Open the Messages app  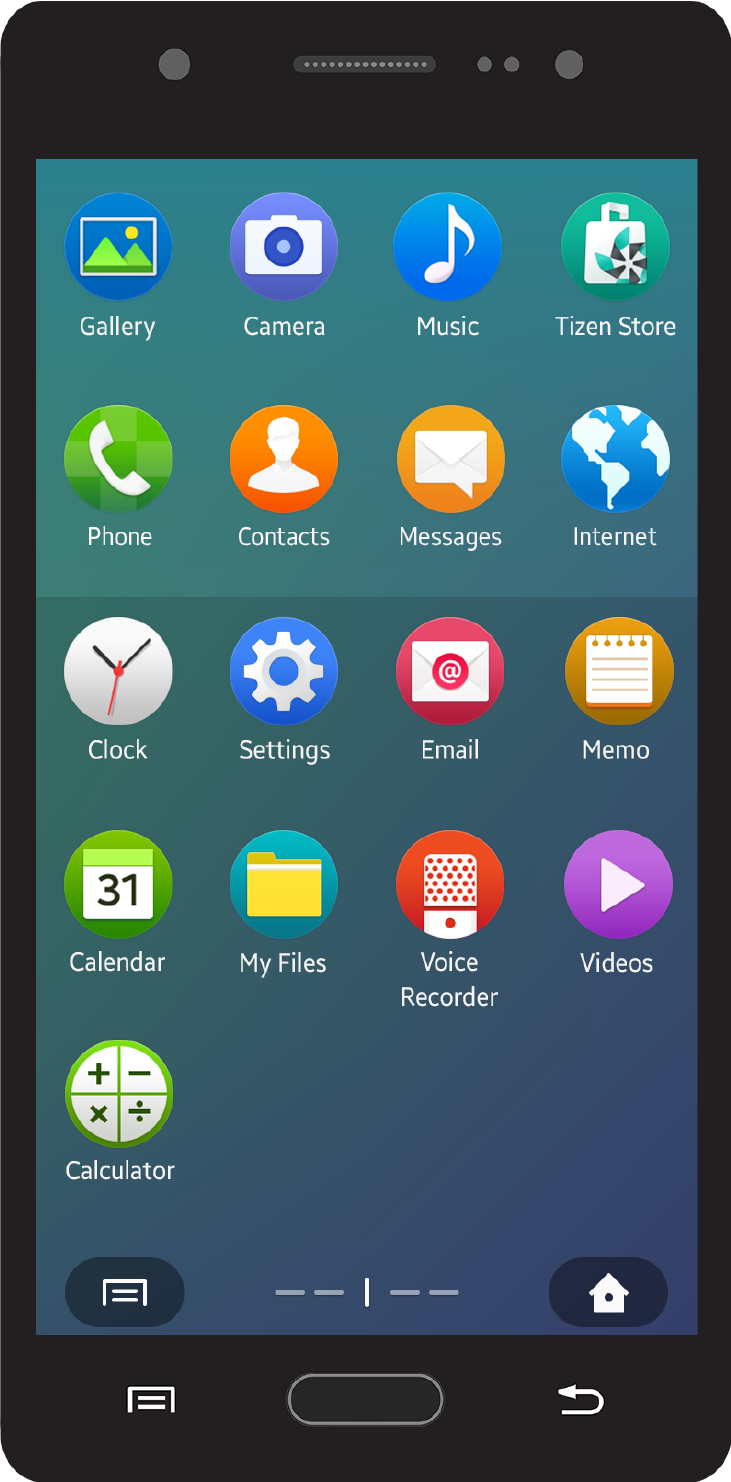(x=450, y=459)
